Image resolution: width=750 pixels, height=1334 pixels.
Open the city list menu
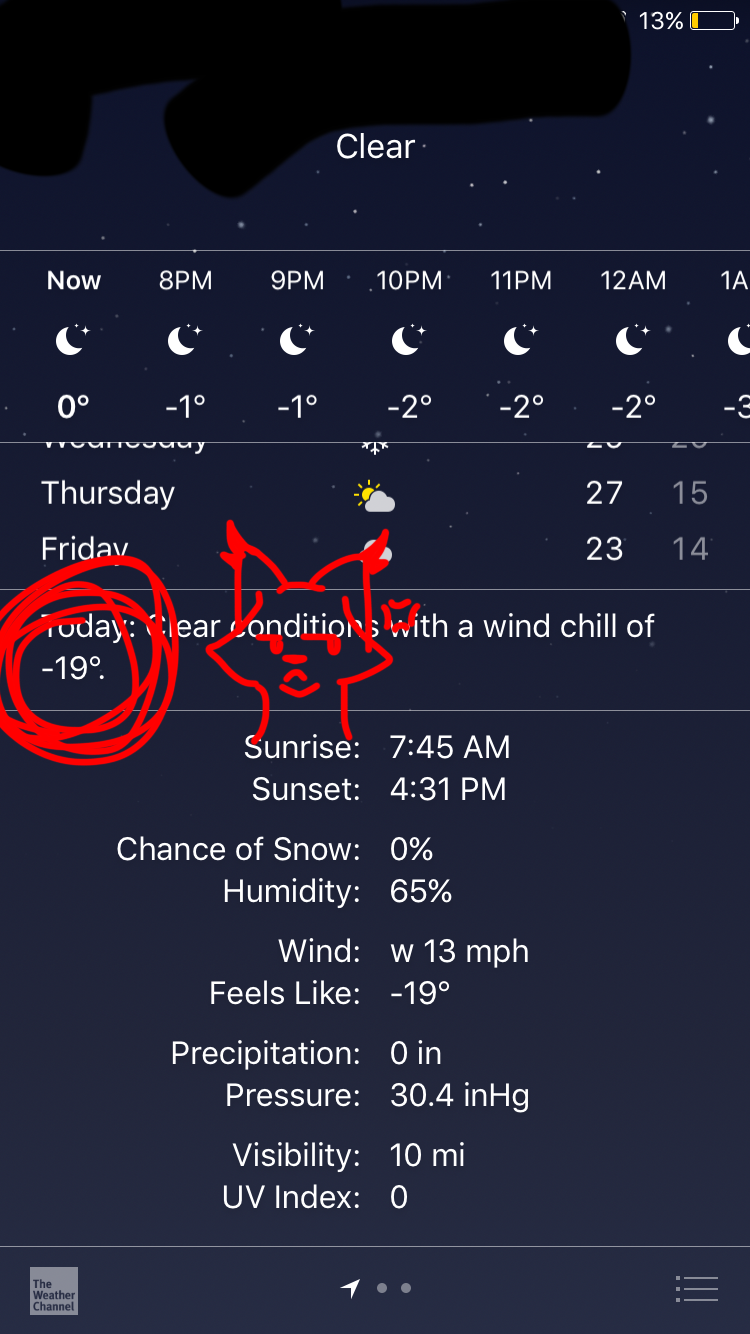pos(697,1289)
